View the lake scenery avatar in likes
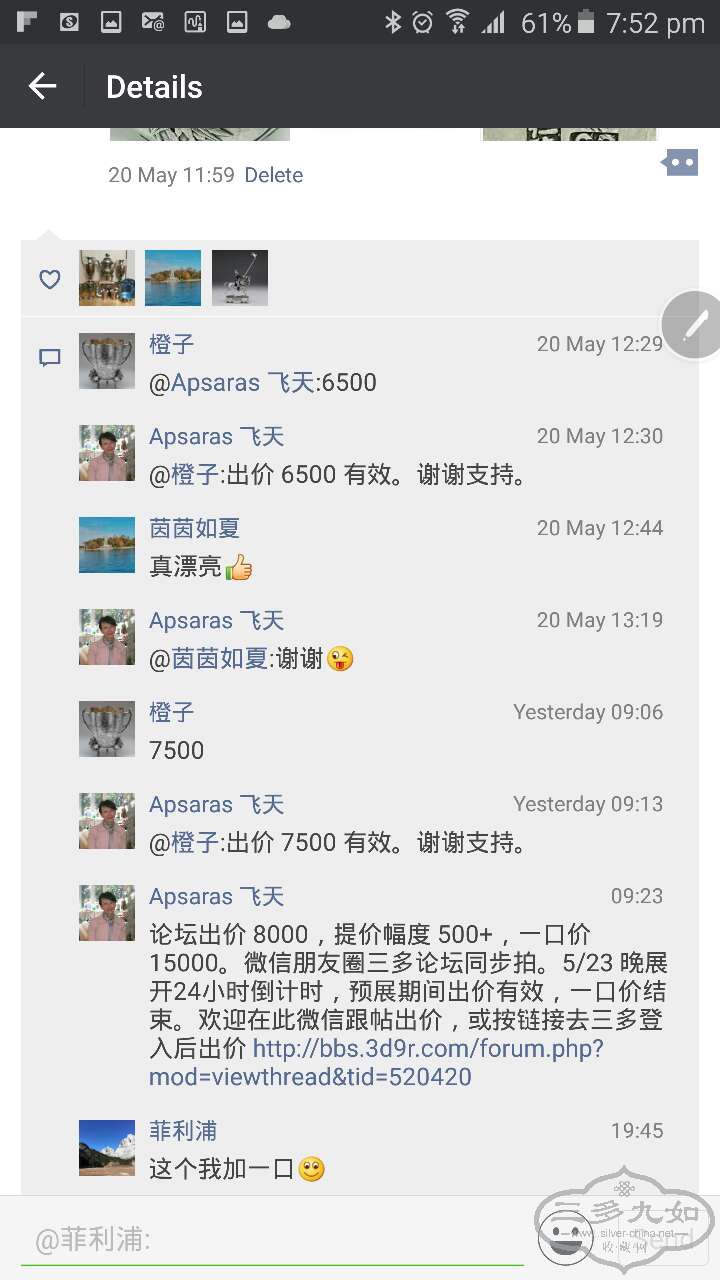Viewport: 720px width, 1280px height. tap(173, 278)
